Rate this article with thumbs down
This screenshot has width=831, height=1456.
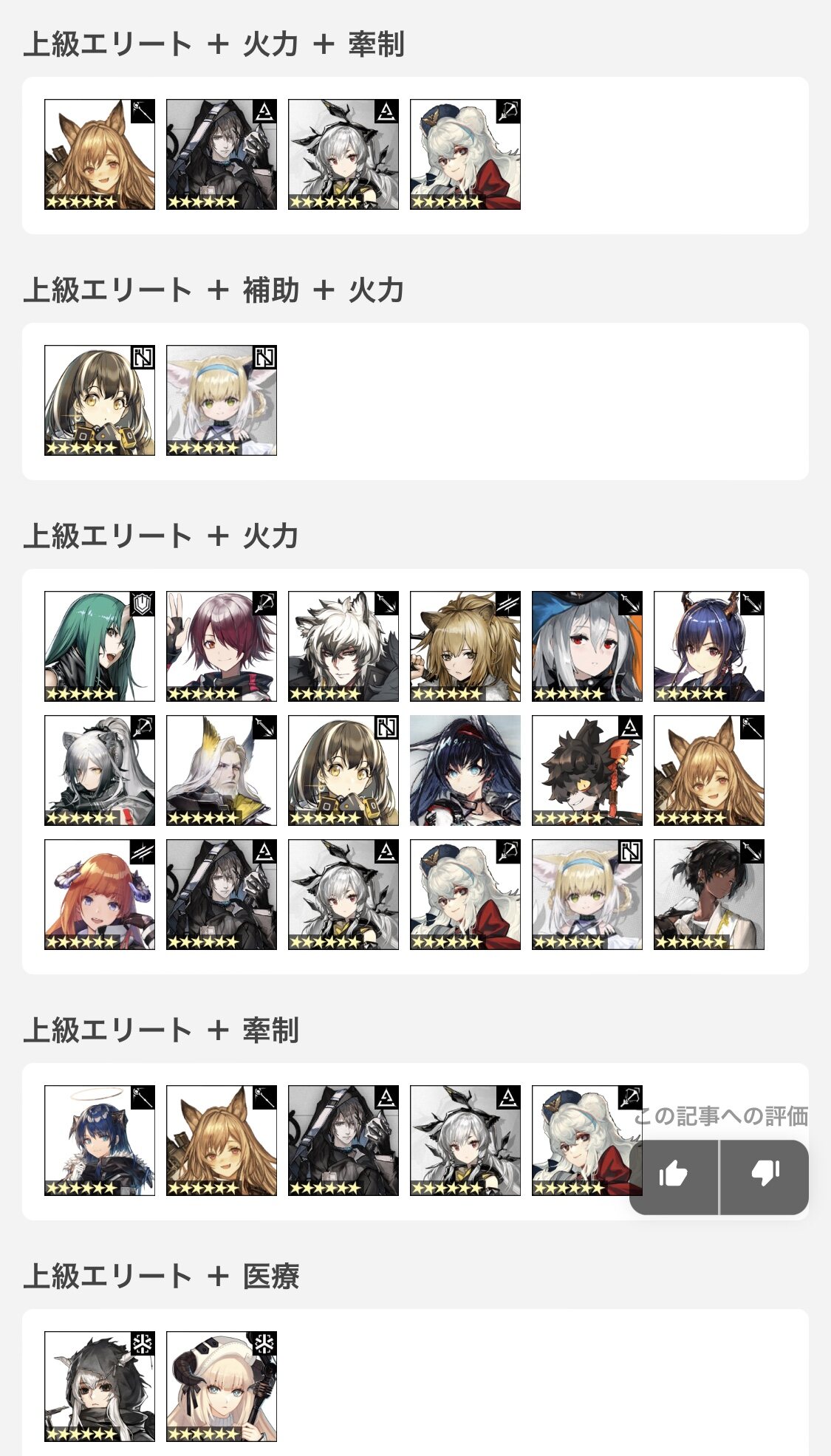pyautogui.click(x=765, y=1177)
